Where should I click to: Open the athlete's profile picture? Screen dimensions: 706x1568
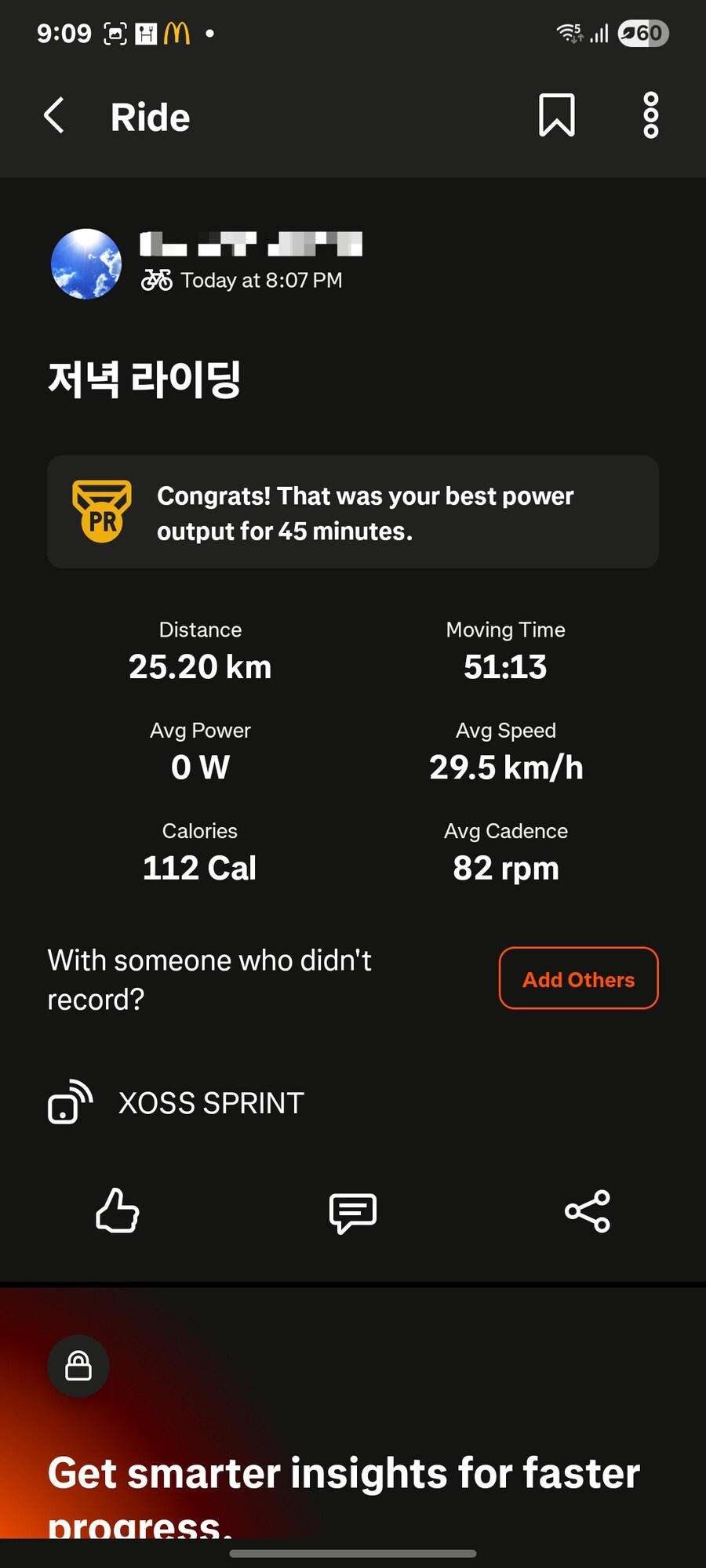click(x=86, y=264)
